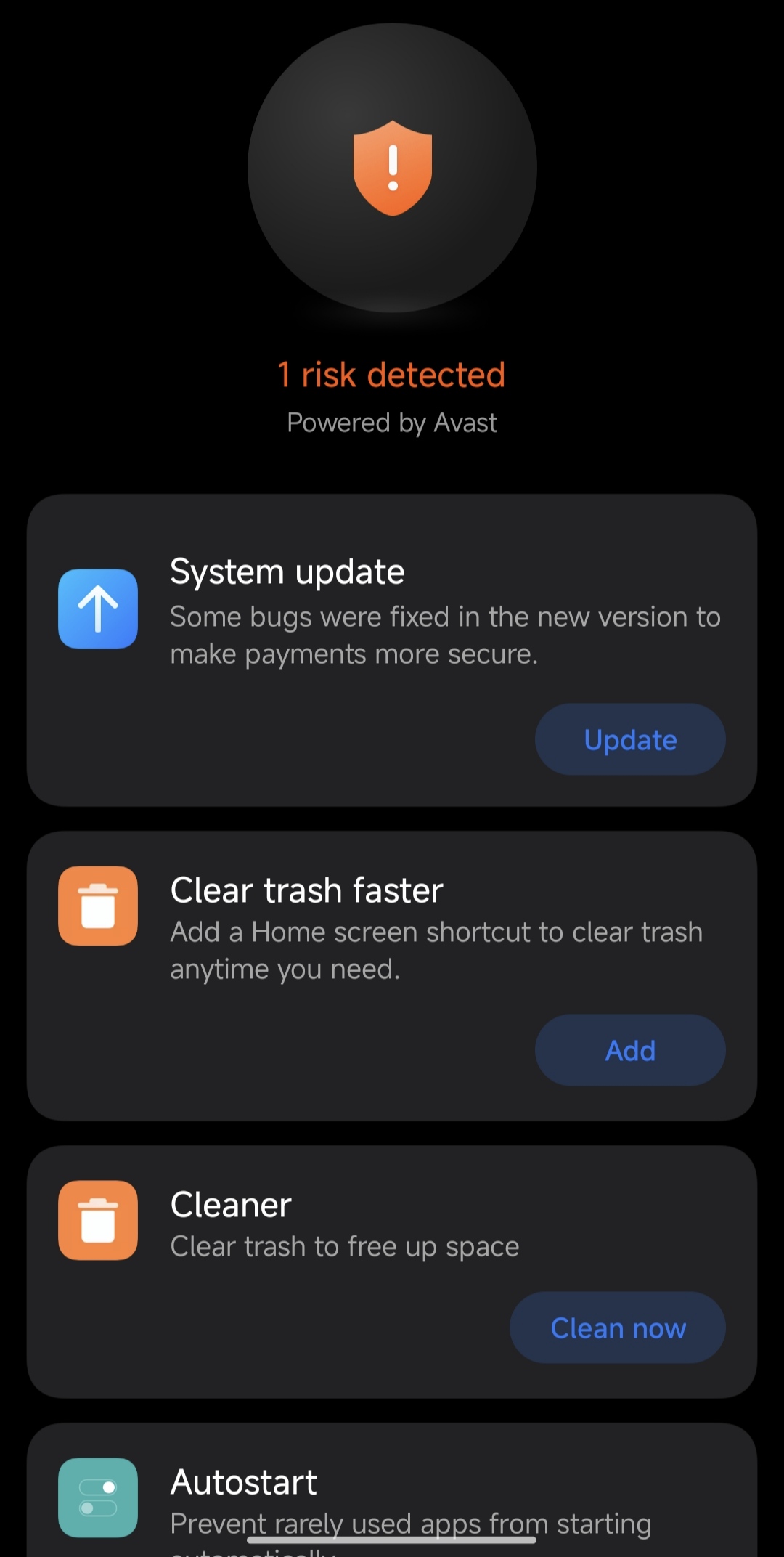Open the Cleaner card
The height and width of the screenshot is (1557, 784).
tap(392, 1272)
